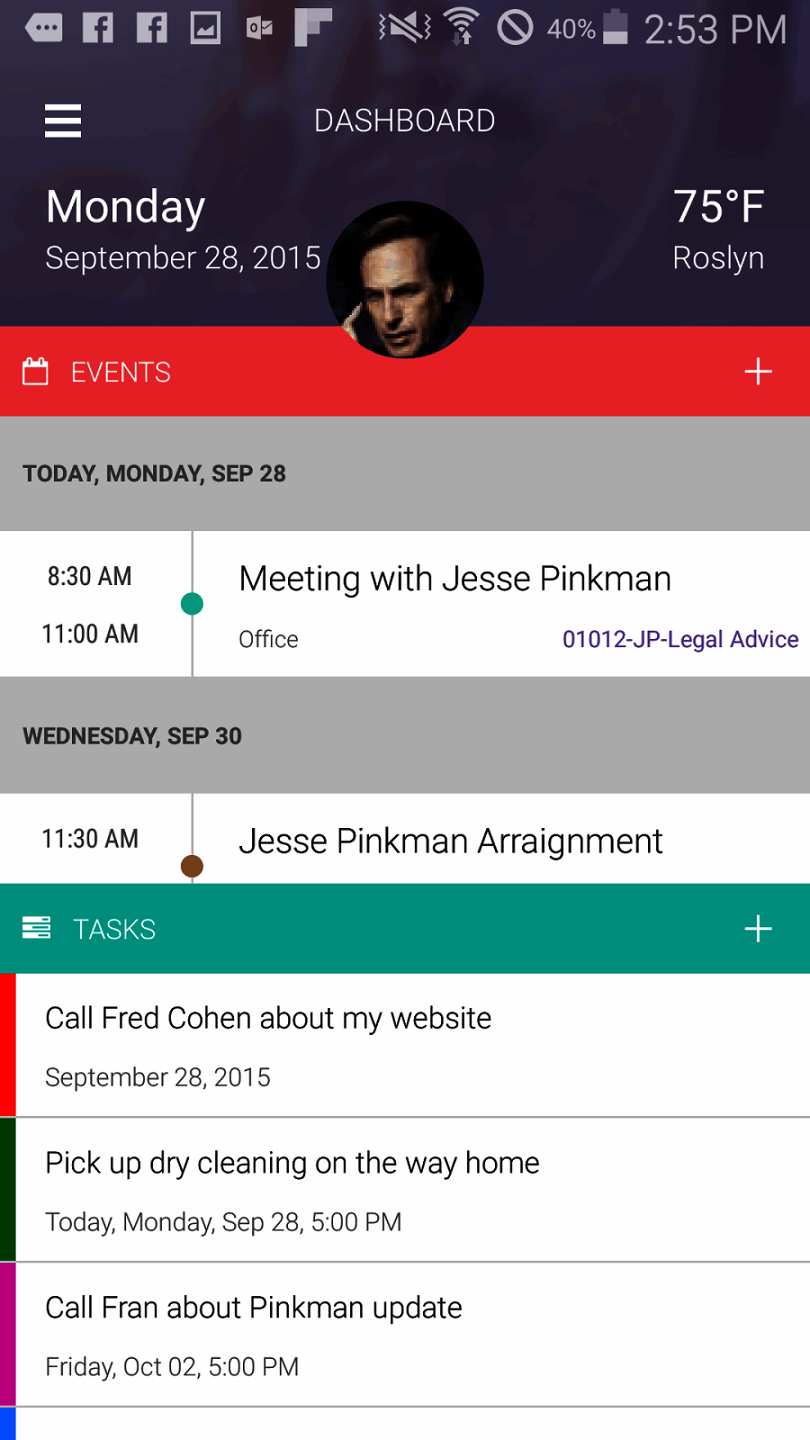Open the Jesse Pinkman Arraignment event
810x1440 pixels.
tap(450, 842)
